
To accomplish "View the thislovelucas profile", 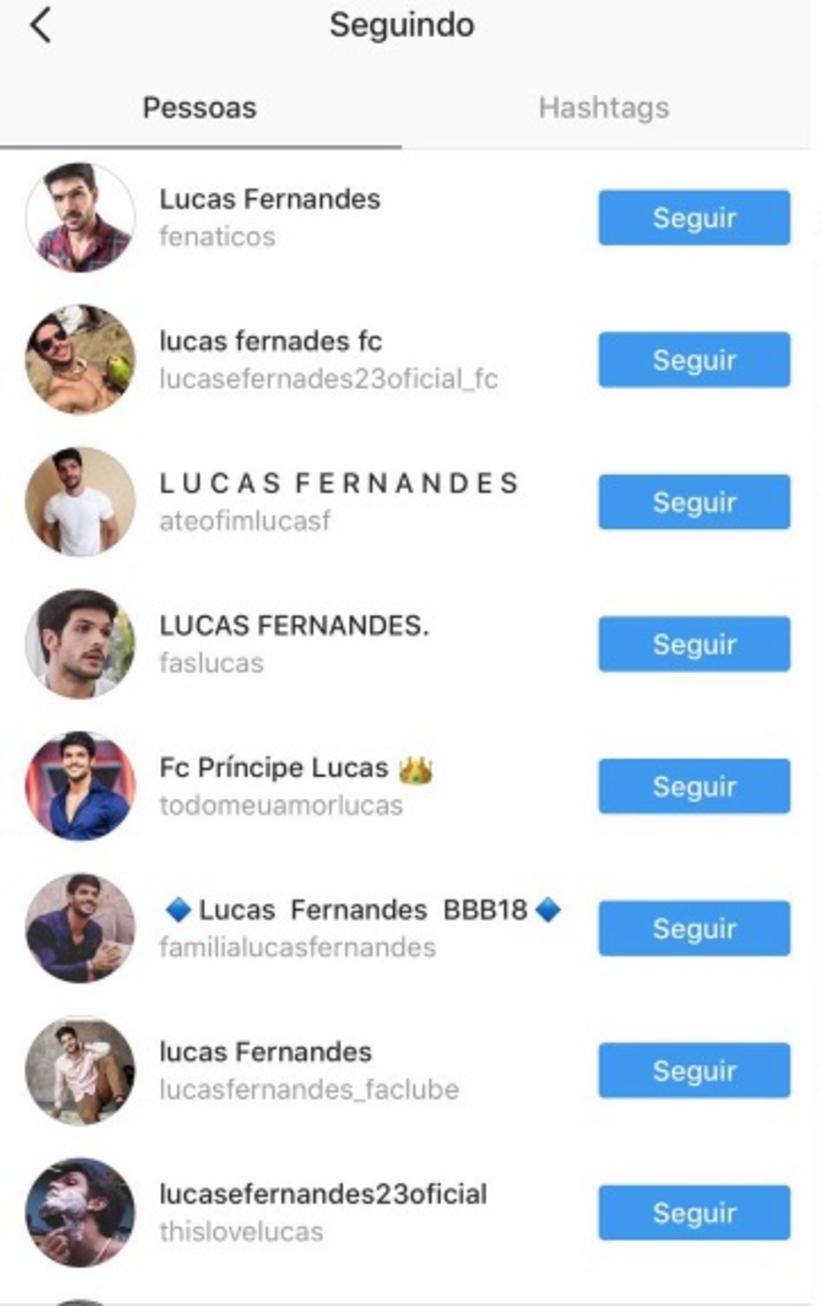I will pos(322,1211).
